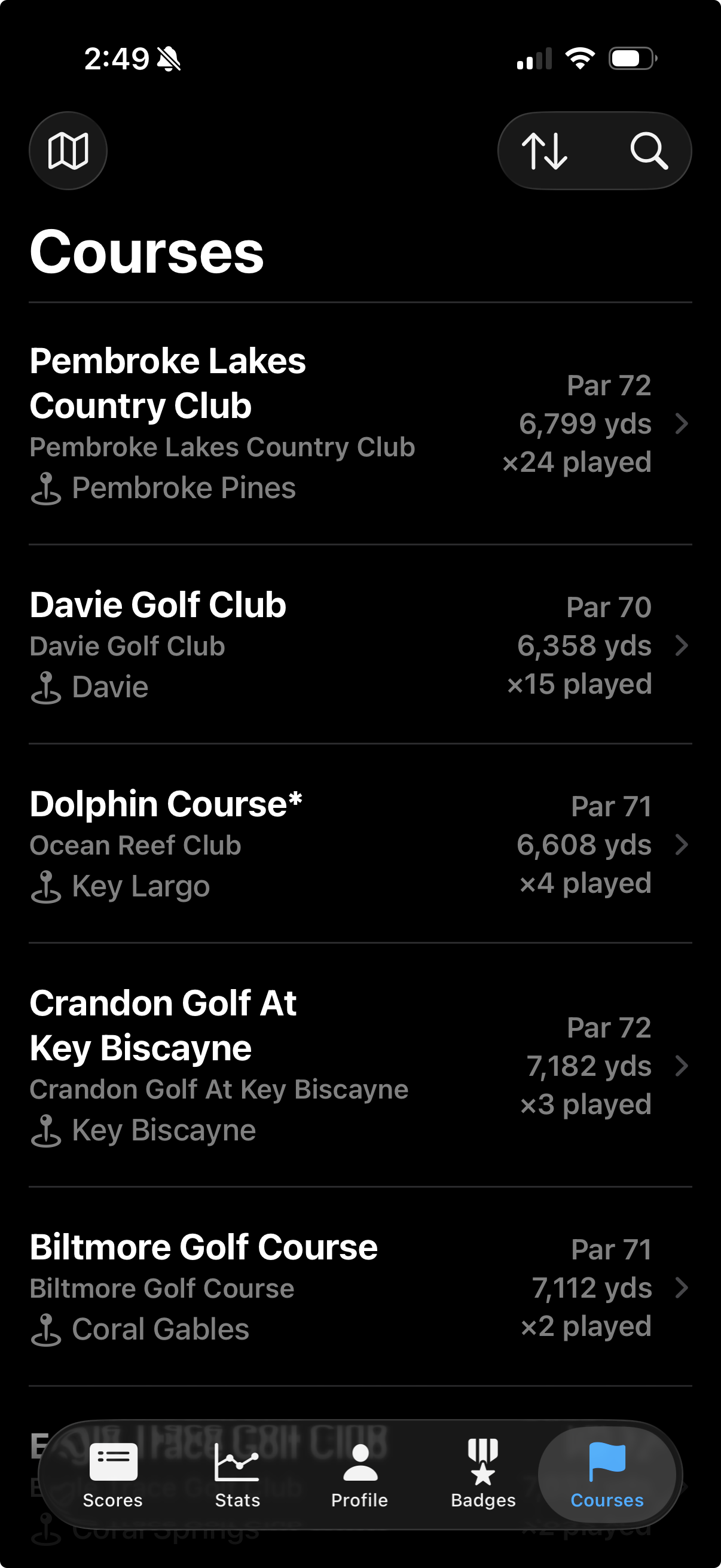Tap the Pembroke Pines location pin

(47, 487)
